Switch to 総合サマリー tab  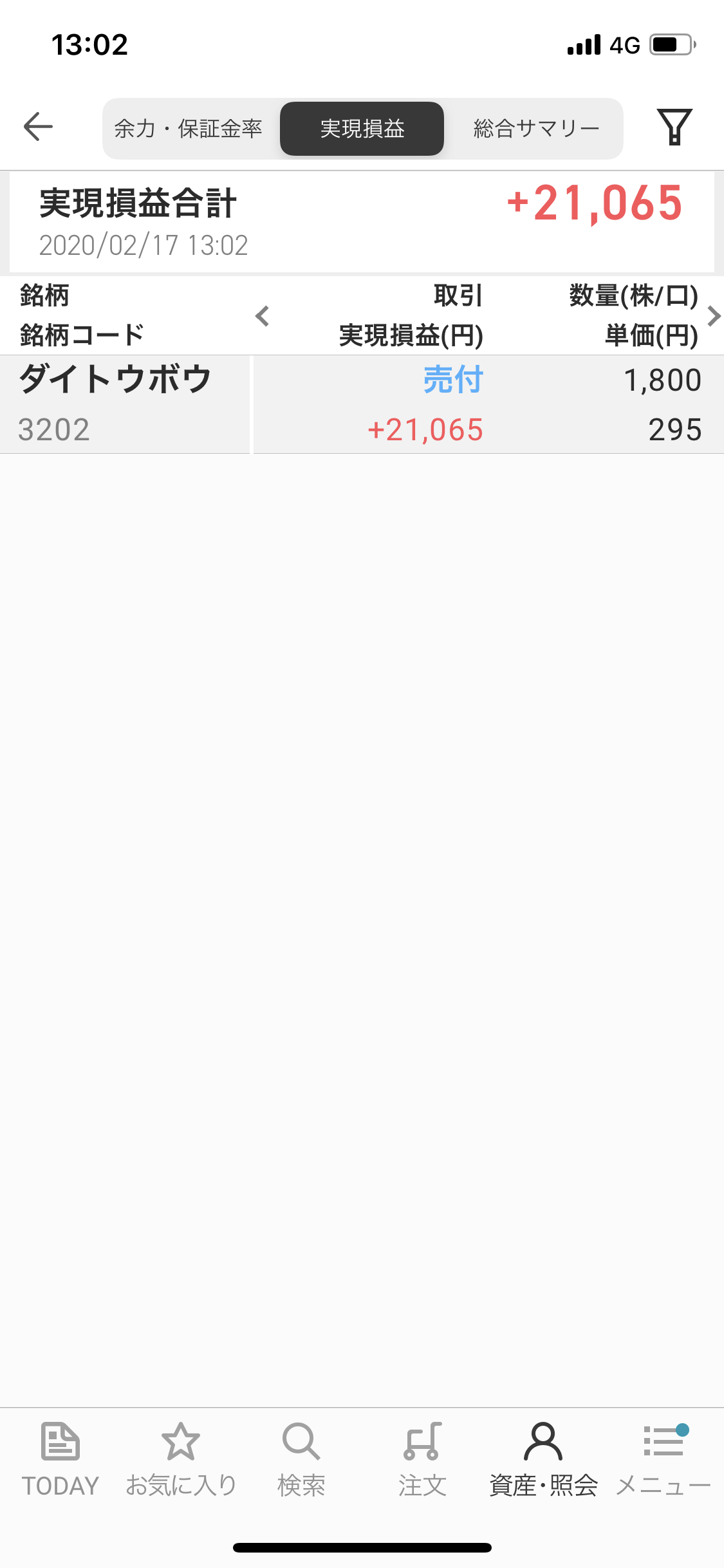[x=536, y=129]
